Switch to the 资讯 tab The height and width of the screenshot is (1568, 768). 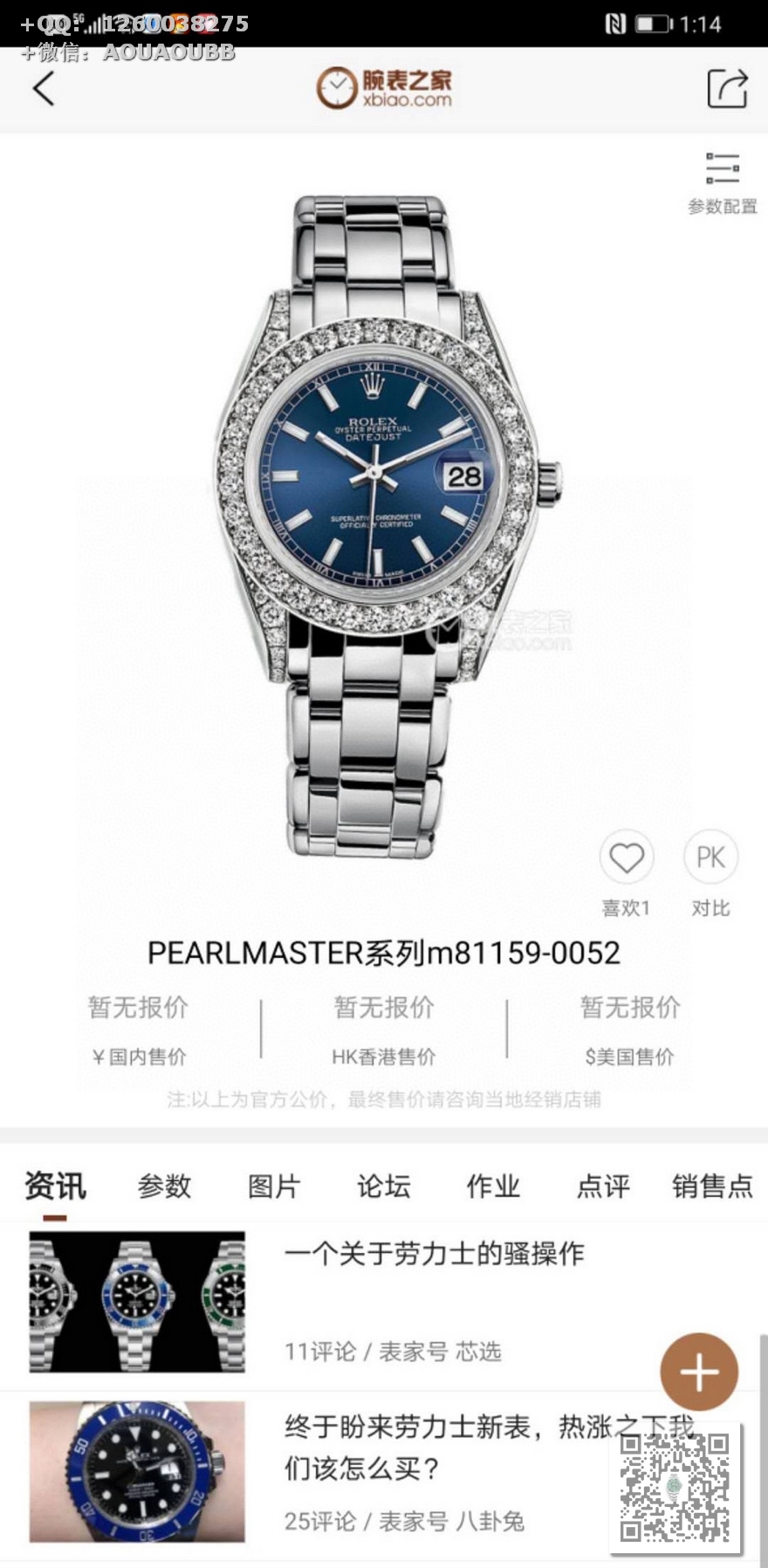(55, 1186)
